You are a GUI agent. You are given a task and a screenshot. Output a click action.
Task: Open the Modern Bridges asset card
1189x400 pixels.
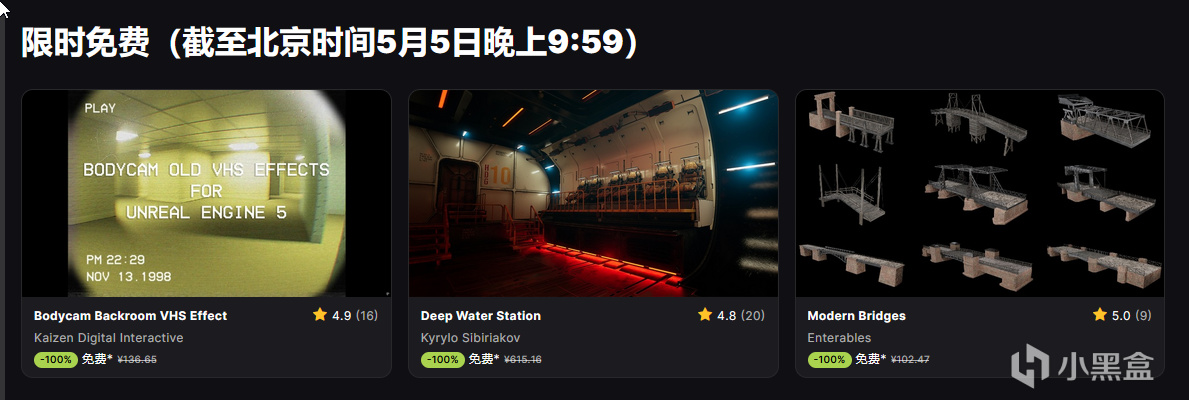(980, 233)
